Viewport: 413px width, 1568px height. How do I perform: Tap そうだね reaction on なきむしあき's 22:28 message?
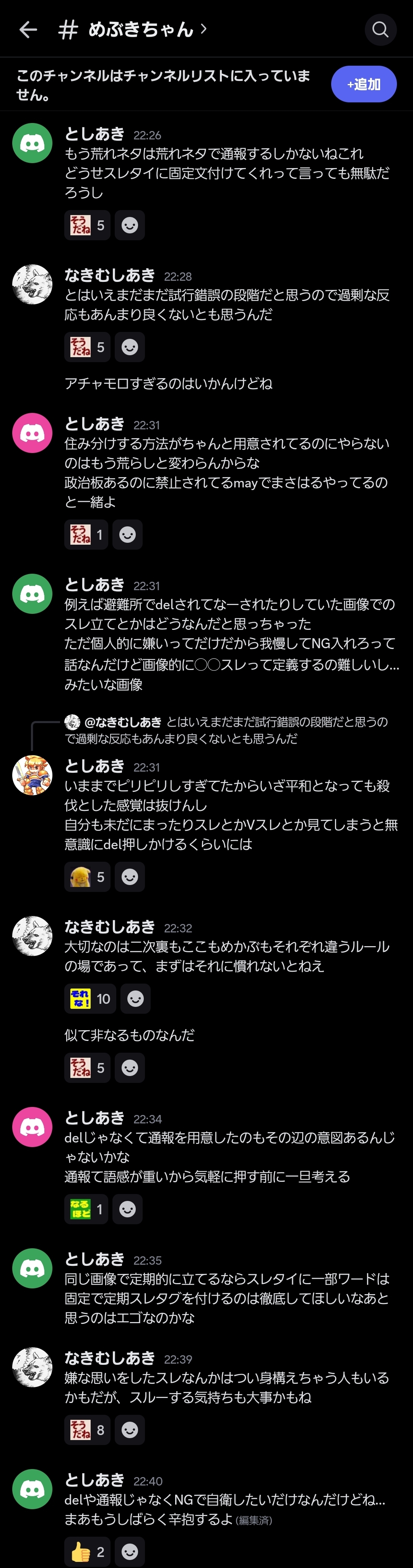pyautogui.click(x=87, y=347)
